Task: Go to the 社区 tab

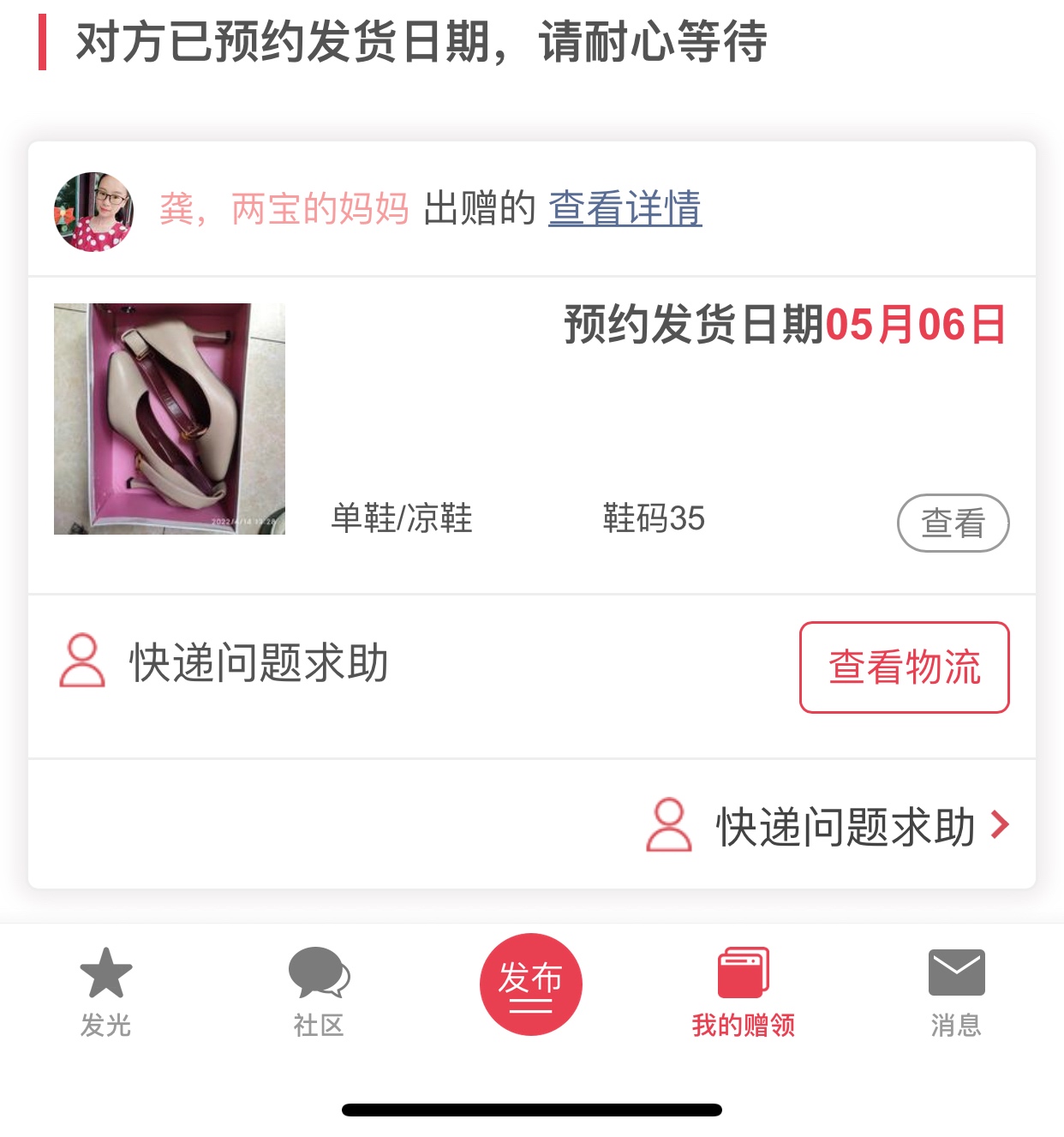Action: (x=319, y=991)
